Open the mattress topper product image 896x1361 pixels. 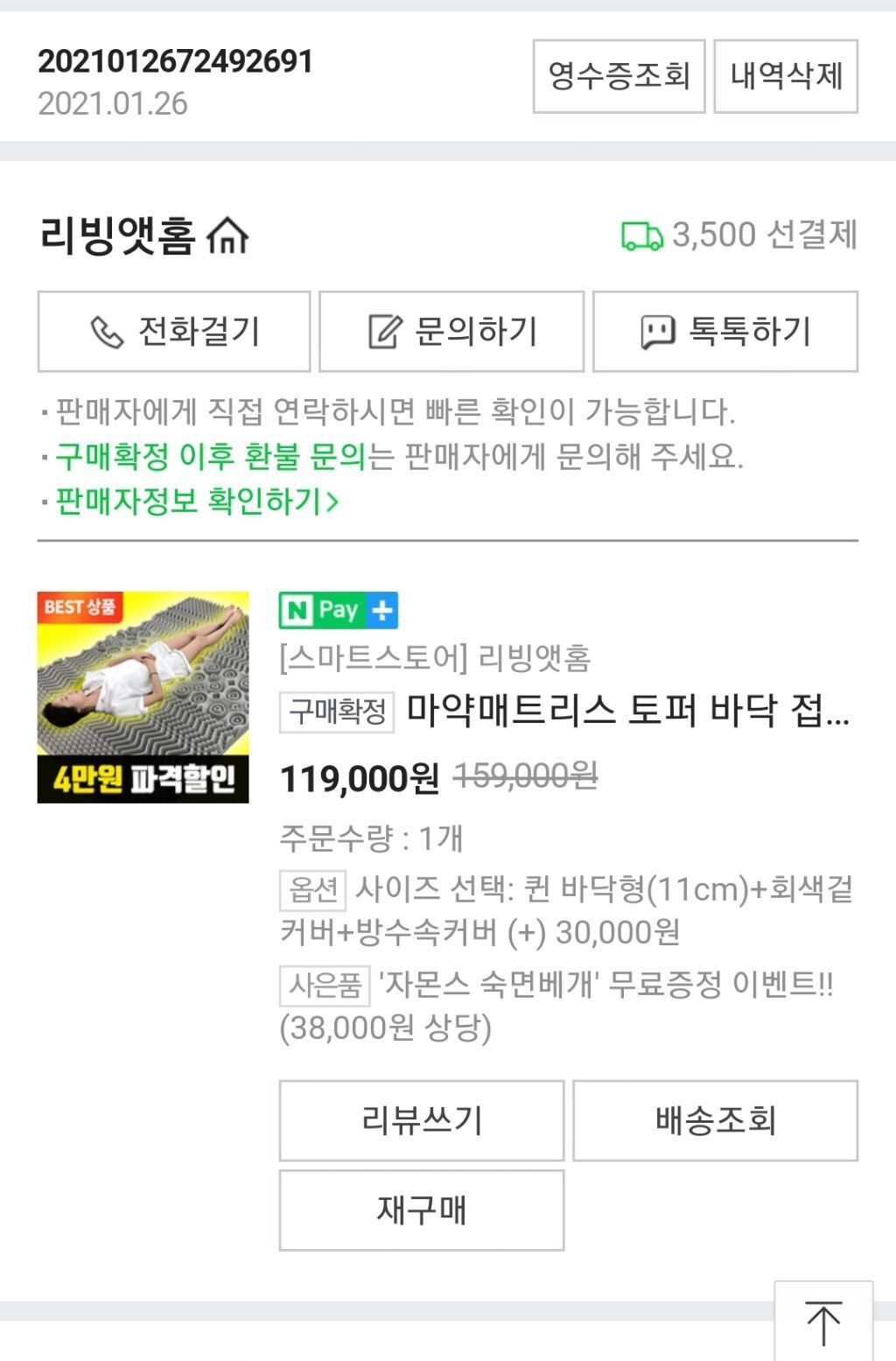pos(143,698)
